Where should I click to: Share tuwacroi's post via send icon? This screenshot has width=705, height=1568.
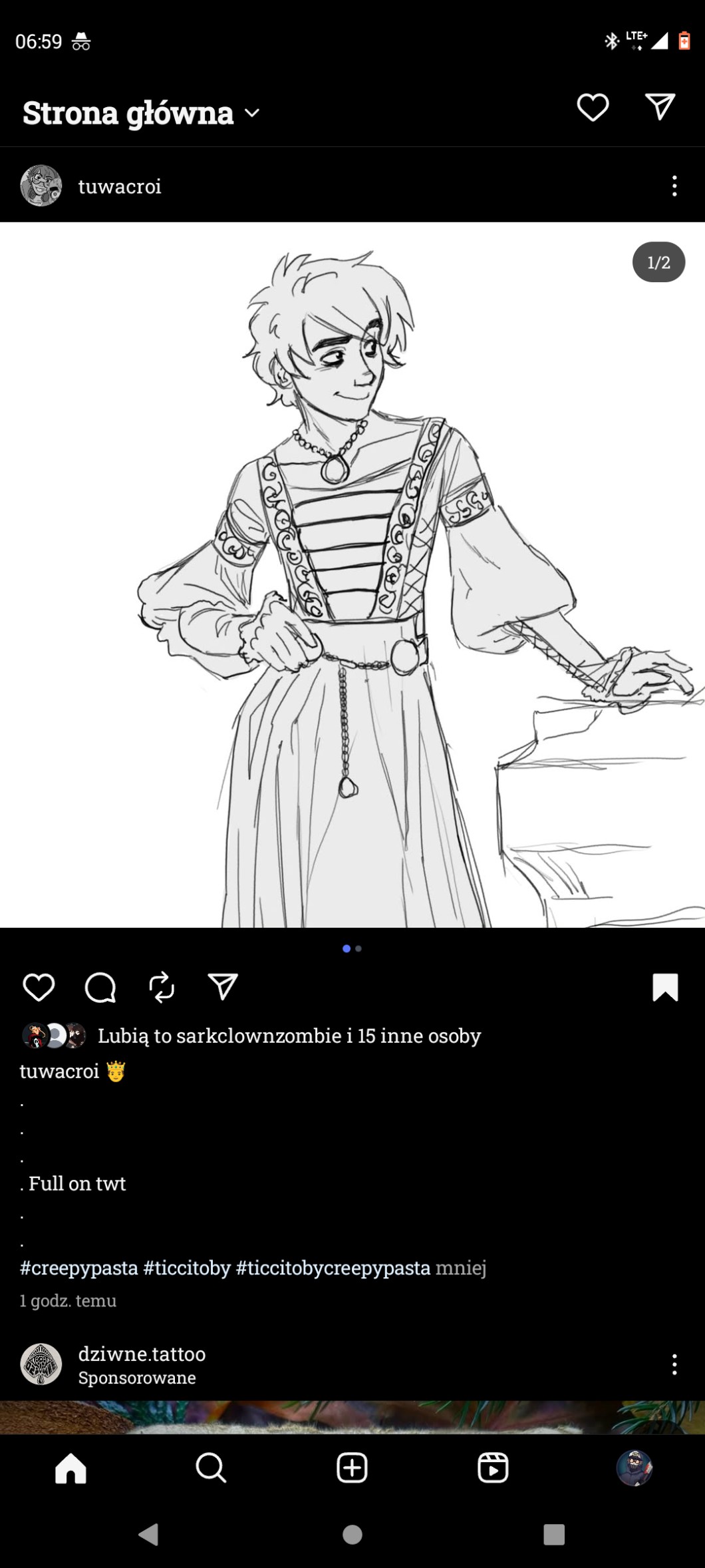223,987
